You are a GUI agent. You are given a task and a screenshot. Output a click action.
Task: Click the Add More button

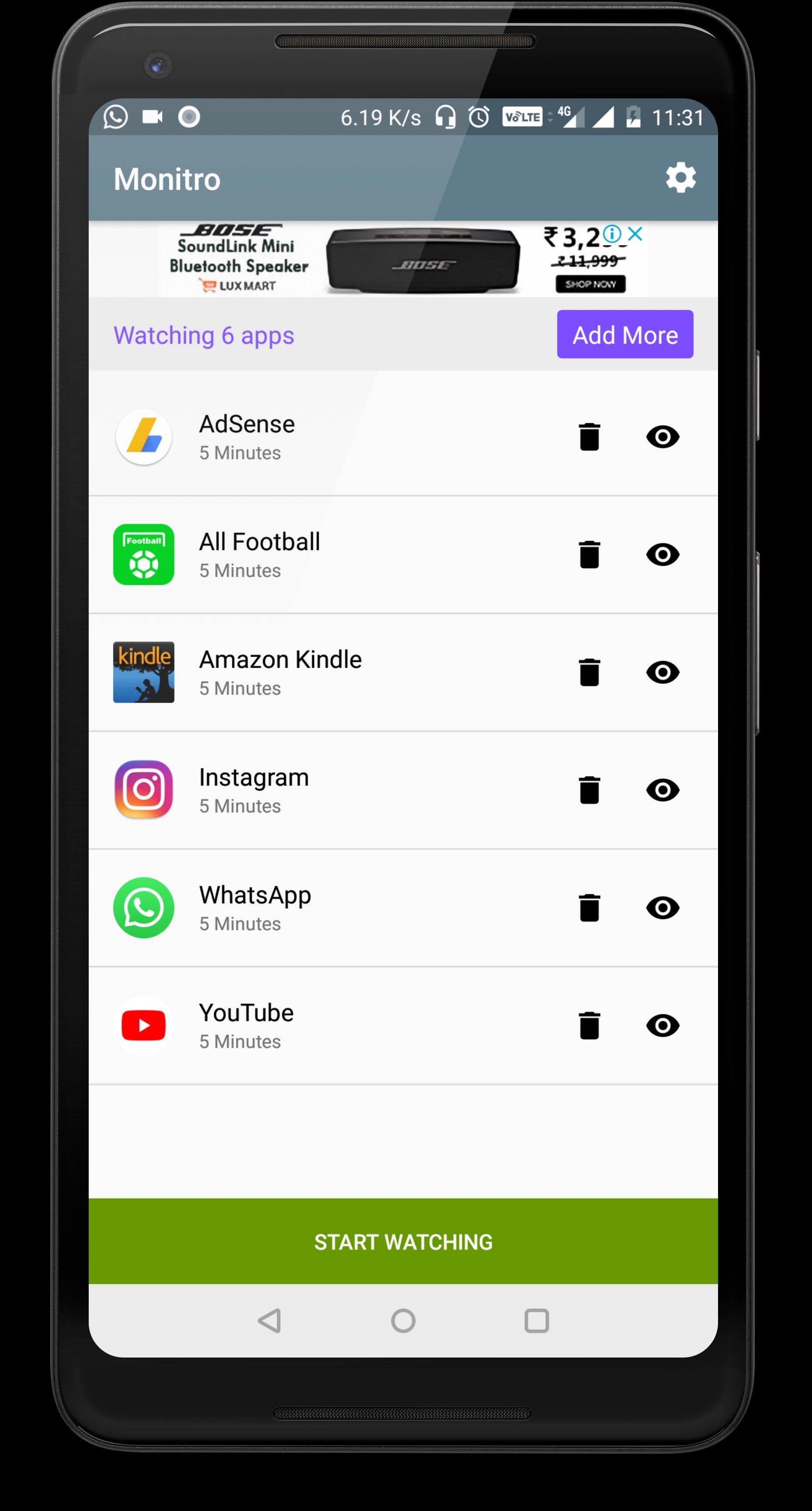pyautogui.click(x=625, y=334)
